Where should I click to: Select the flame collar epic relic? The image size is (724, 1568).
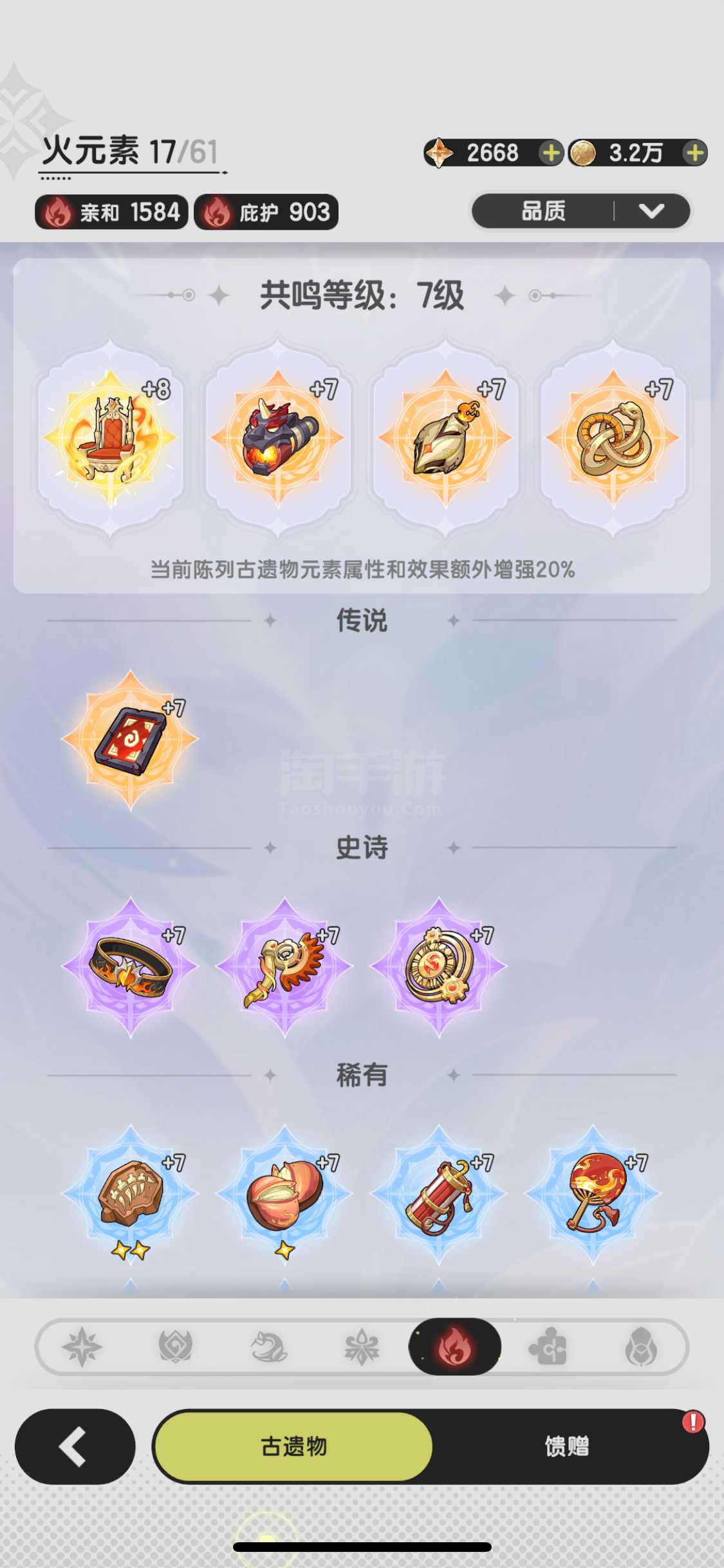[130, 967]
